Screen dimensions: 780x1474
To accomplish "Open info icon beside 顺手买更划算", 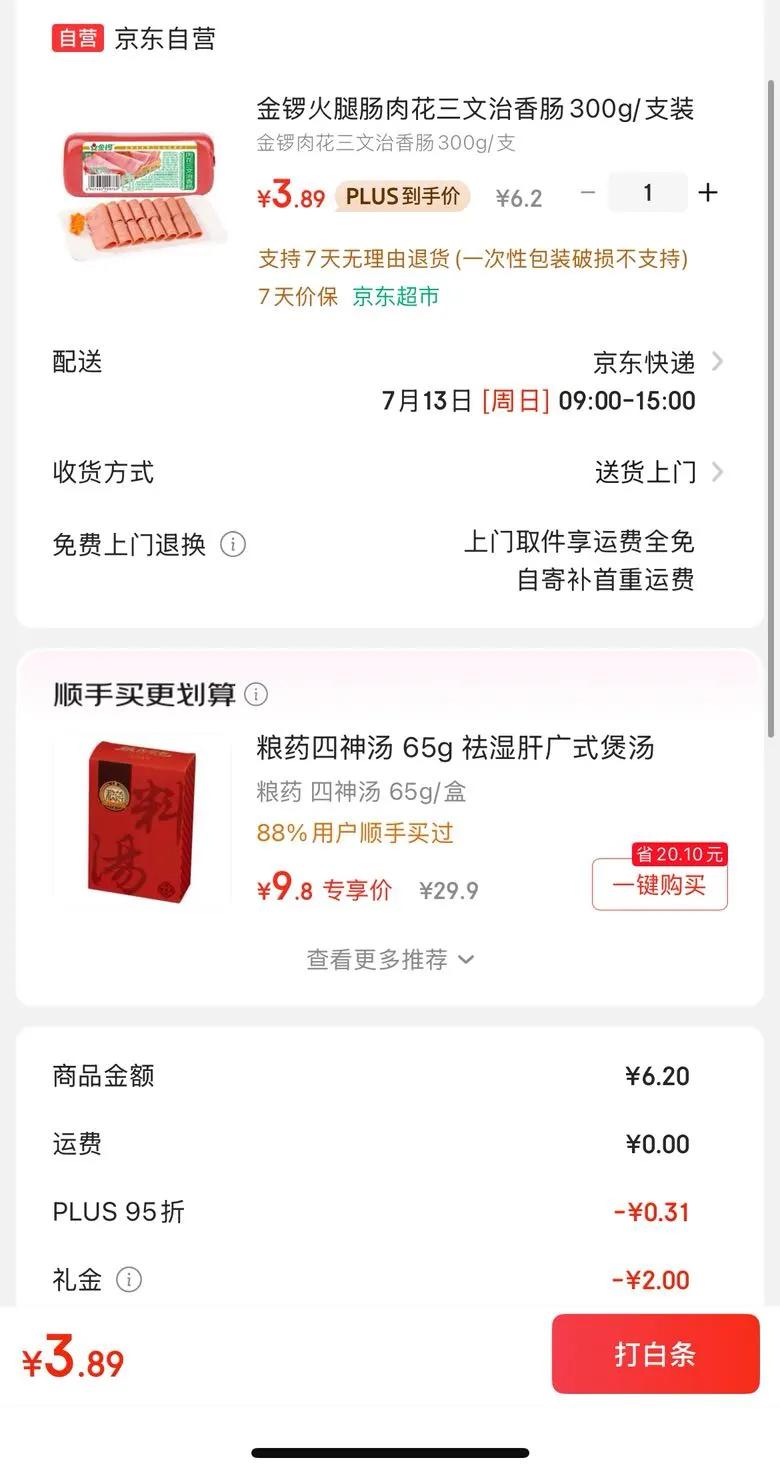I will point(257,694).
